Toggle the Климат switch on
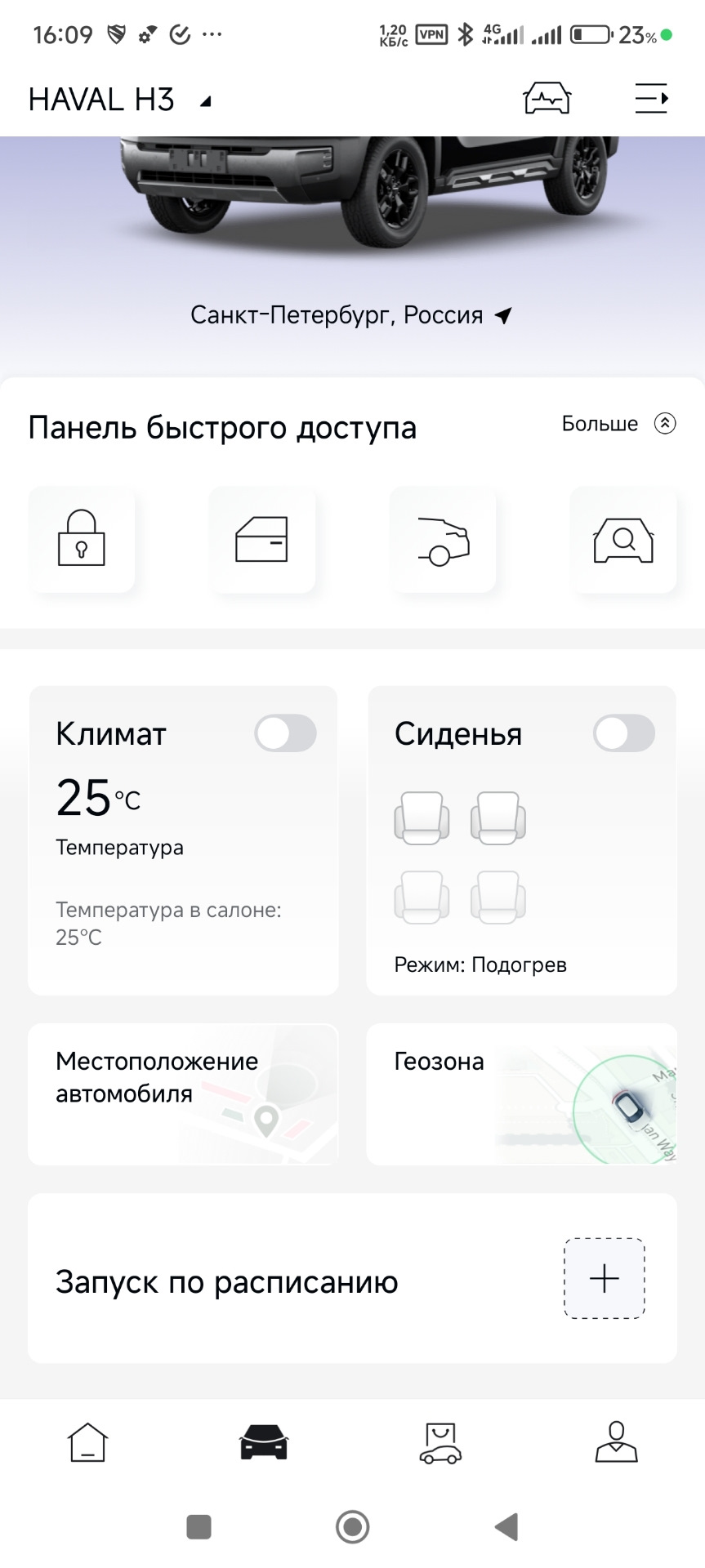The height and width of the screenshot is (1568, 705). coord(285,733)
